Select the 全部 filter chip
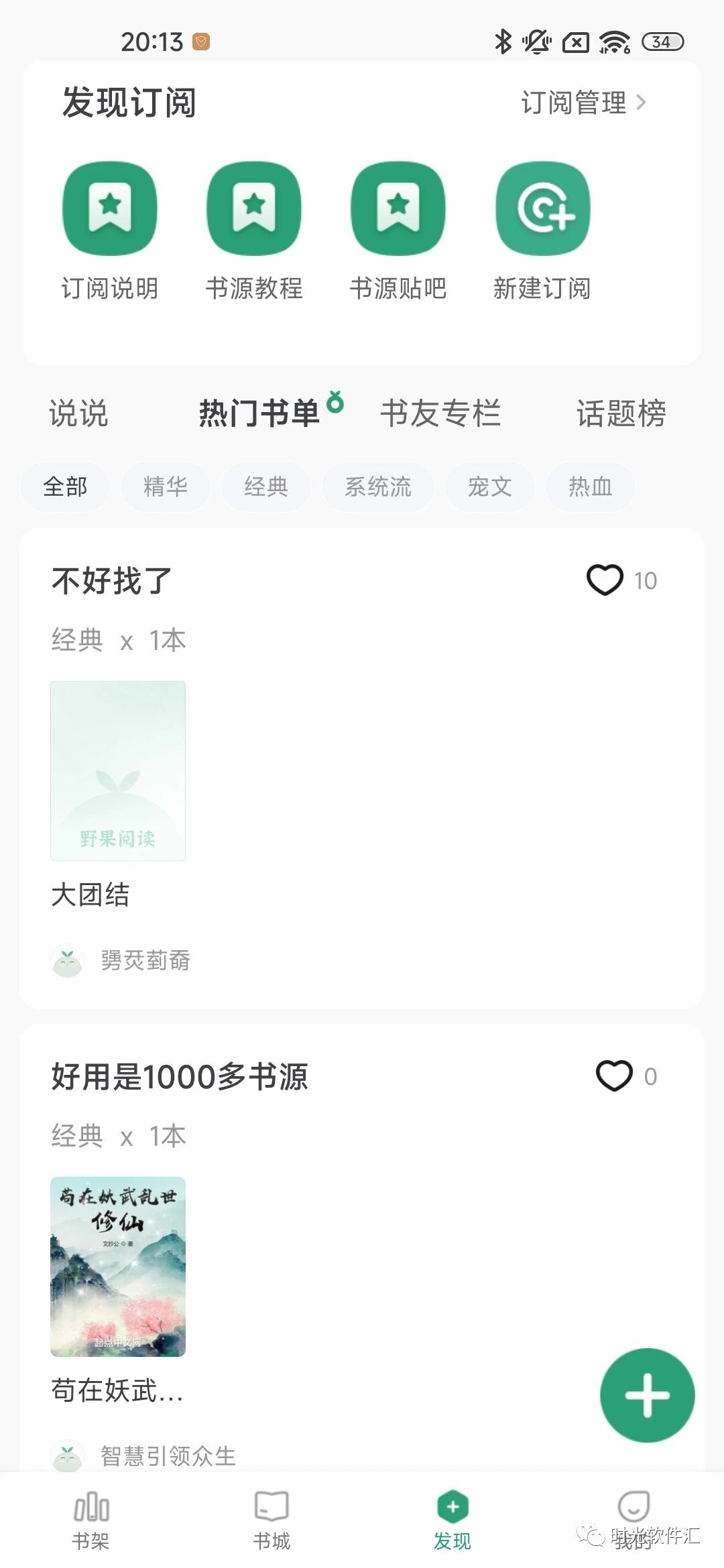724x1568 pixels. [x=65, y=486]
